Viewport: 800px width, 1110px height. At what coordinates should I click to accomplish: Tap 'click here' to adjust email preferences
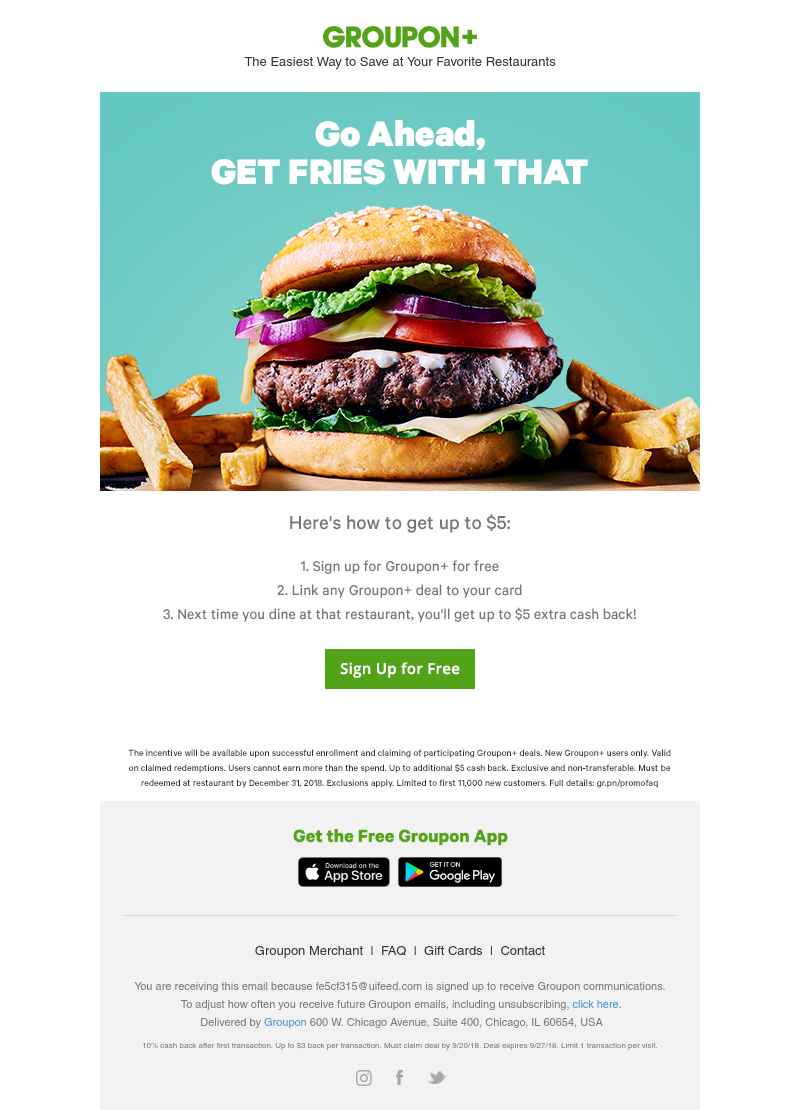pos(595,1004)
